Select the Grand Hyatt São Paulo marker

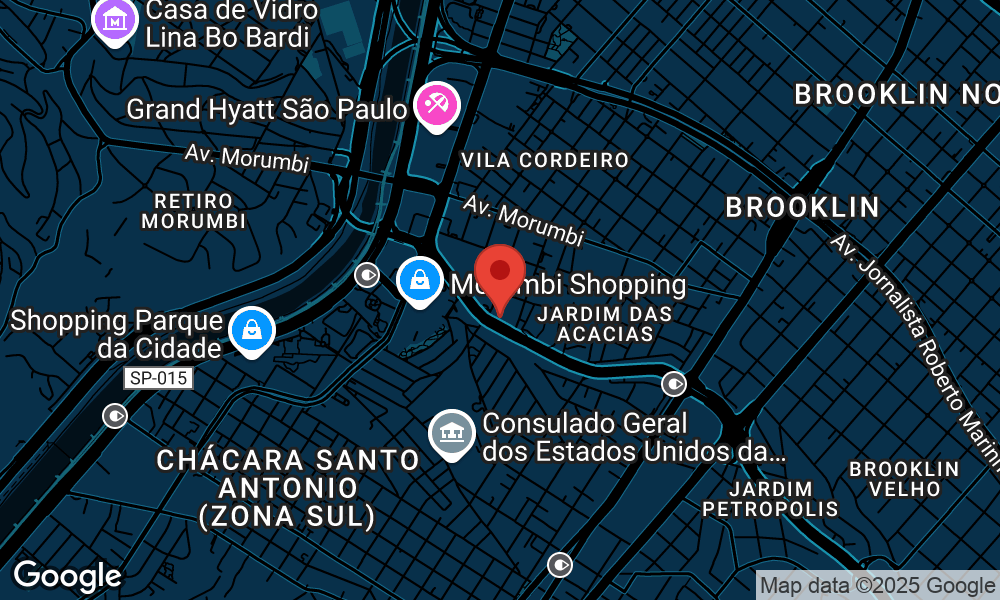coord(437,106)
